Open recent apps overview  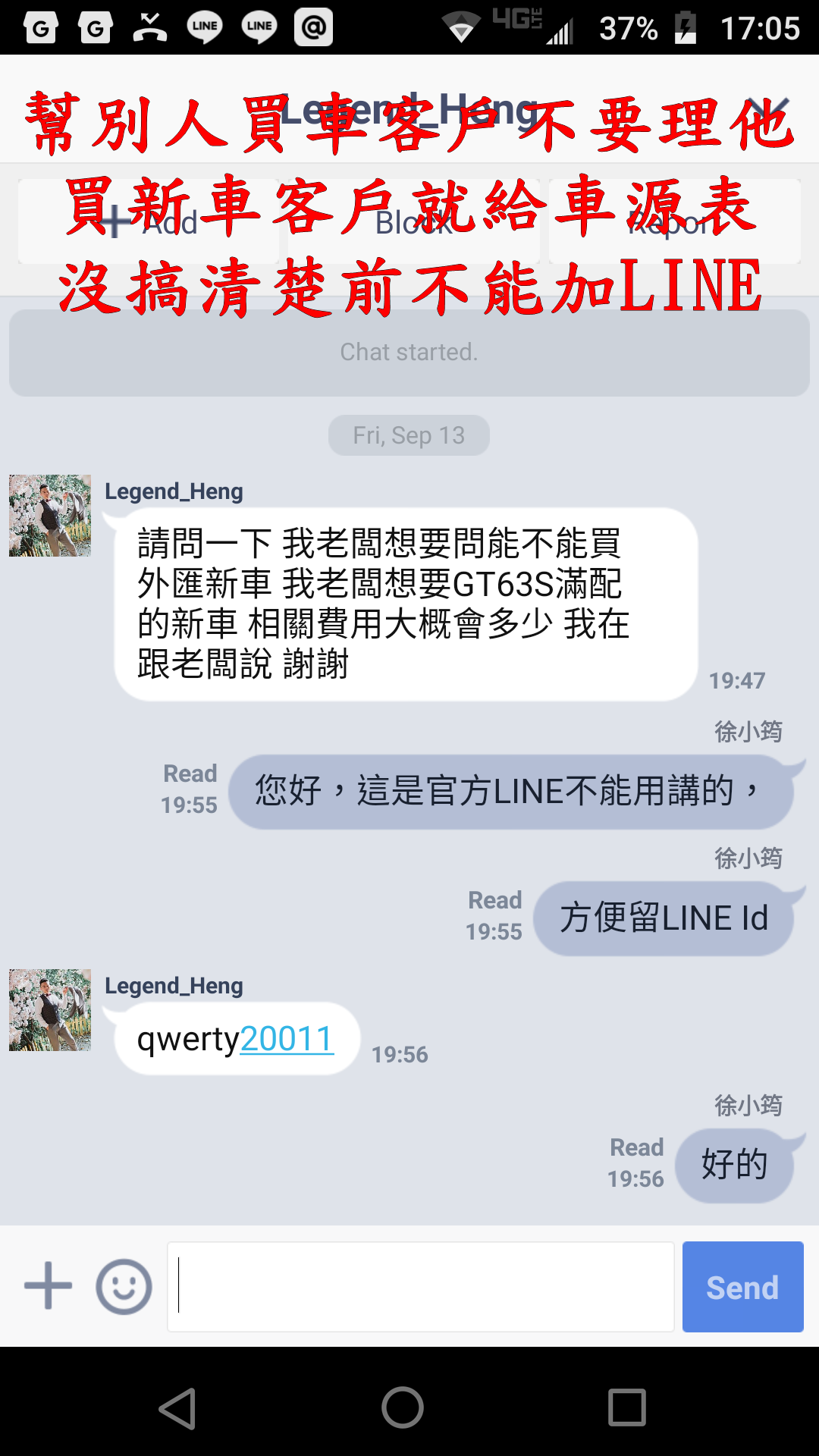(x=627, y=1408)
